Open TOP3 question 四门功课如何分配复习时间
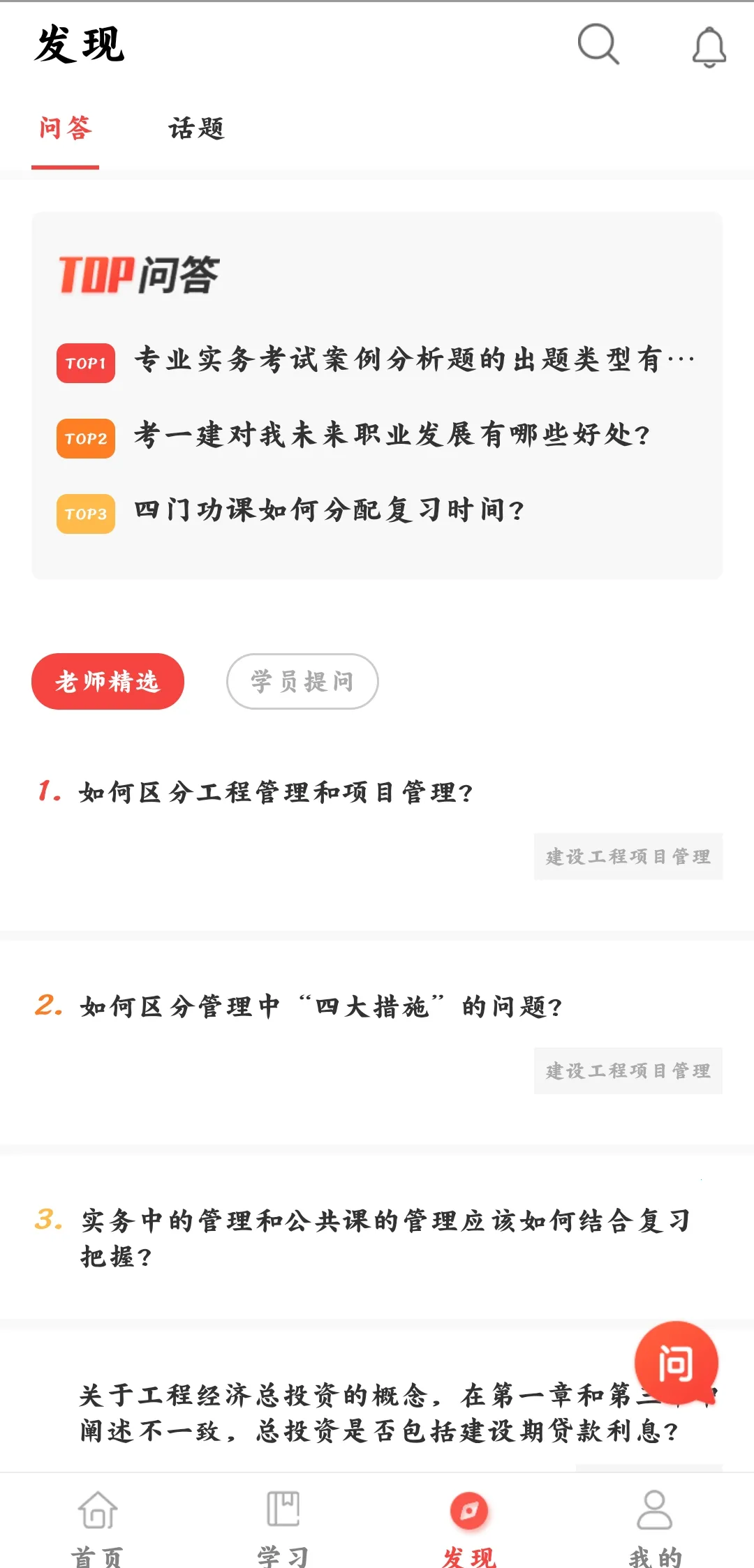Screen dimensions: 754x1568 click(328, 511)
